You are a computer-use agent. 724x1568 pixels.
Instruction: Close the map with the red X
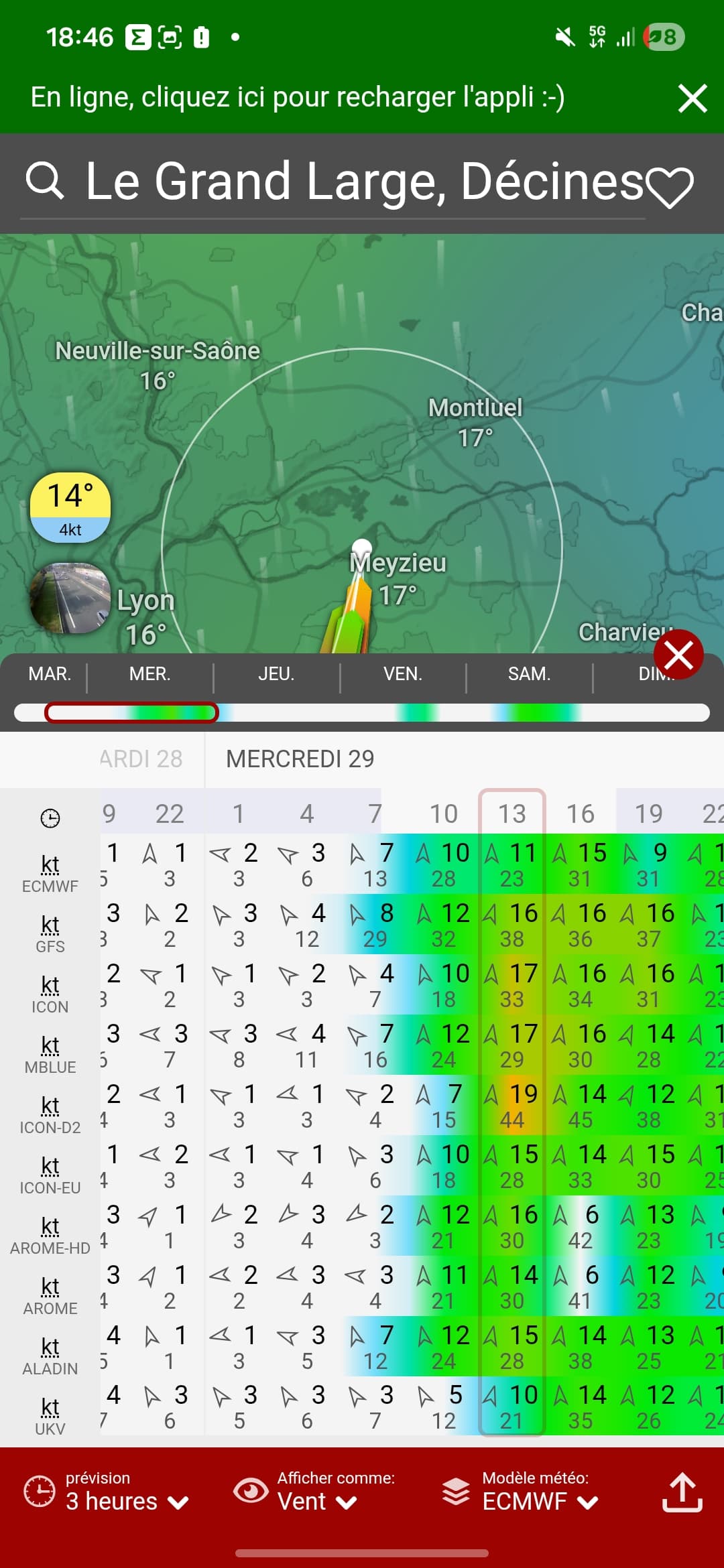pos(678,655)
